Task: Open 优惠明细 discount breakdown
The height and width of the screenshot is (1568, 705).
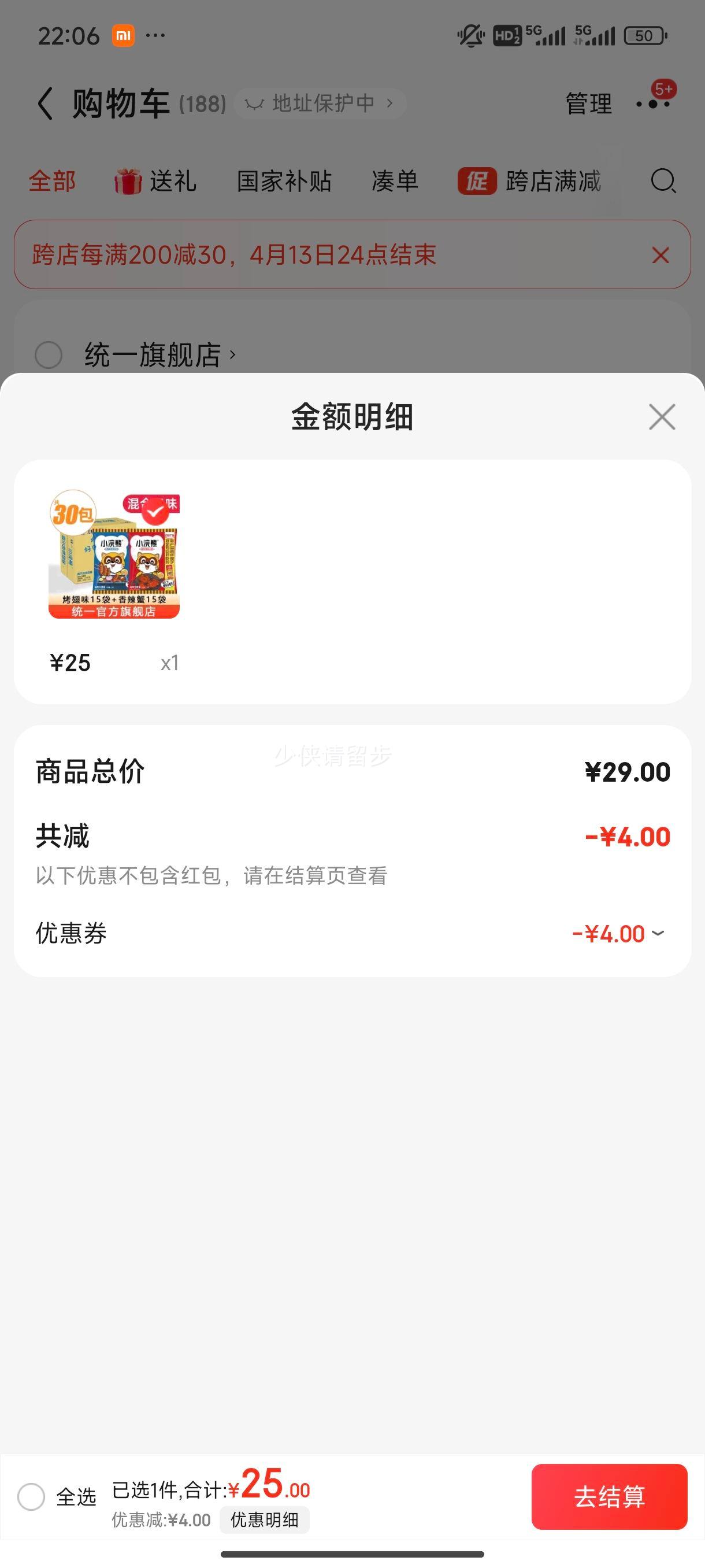Action: pos(264,1520)
